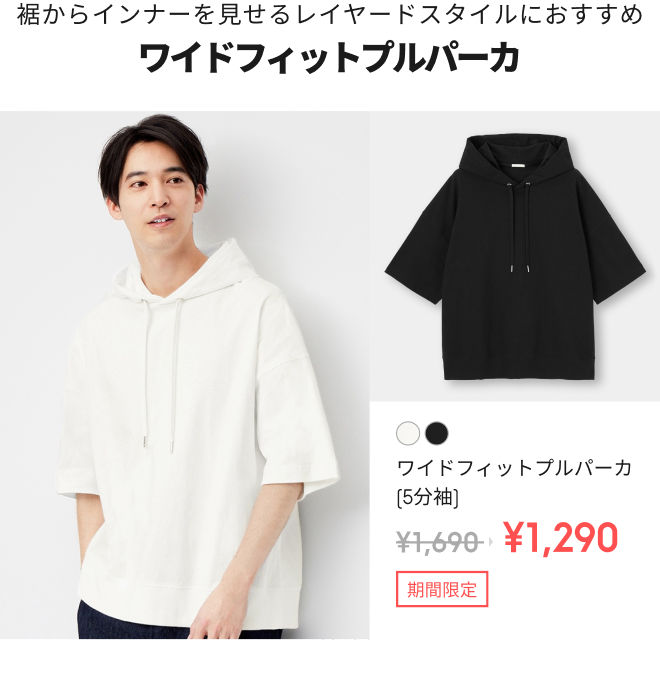The image size is (660, 688).
Task: Select the white color swatch
Action: (408, 433)
